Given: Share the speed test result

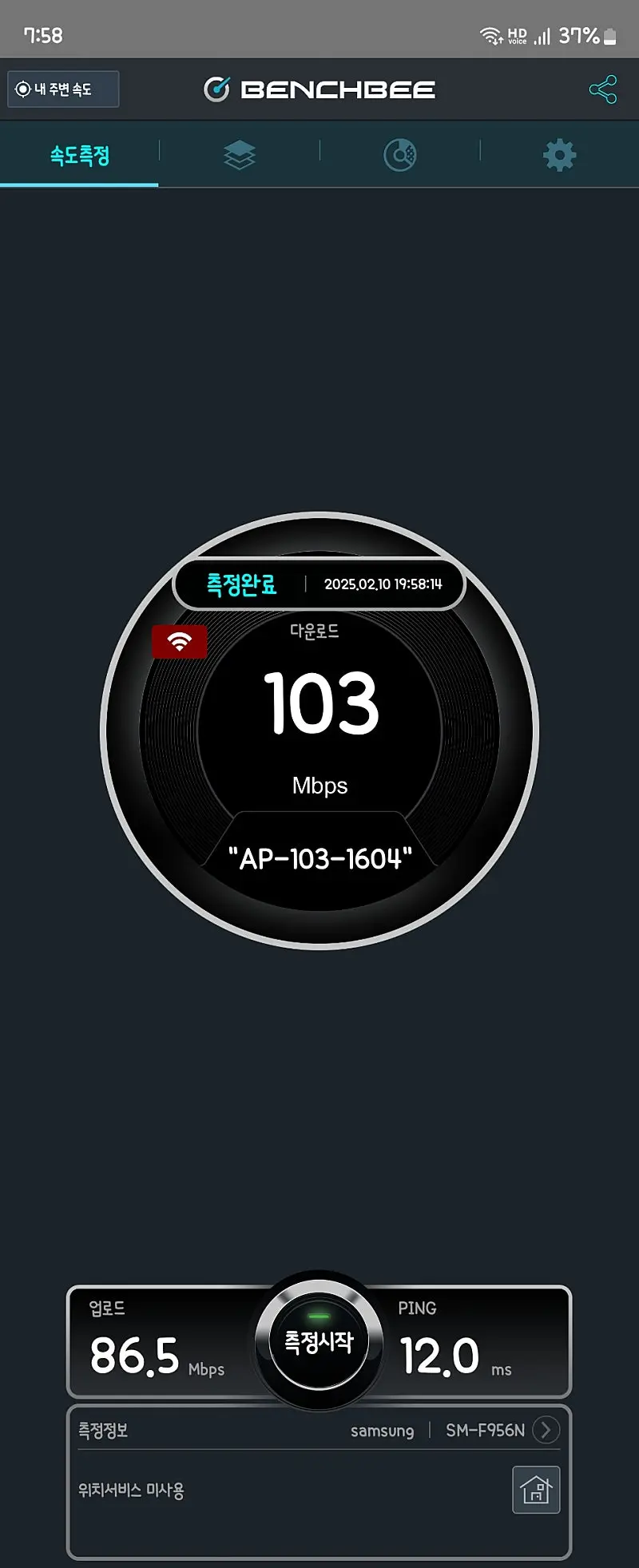Looking at the screenshot, I should click(603, 89).
